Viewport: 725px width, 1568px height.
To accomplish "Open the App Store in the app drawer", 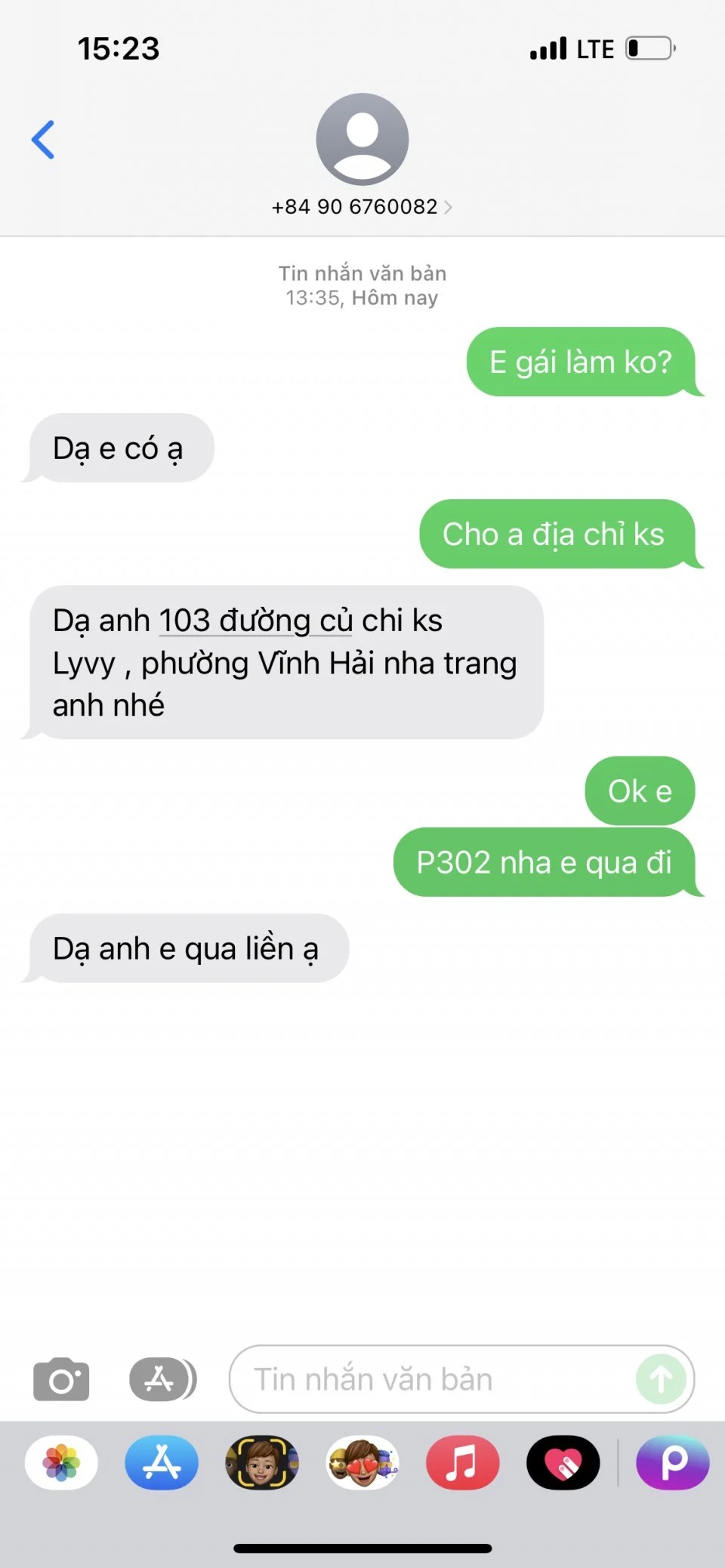I will [x=162, y=1462].
